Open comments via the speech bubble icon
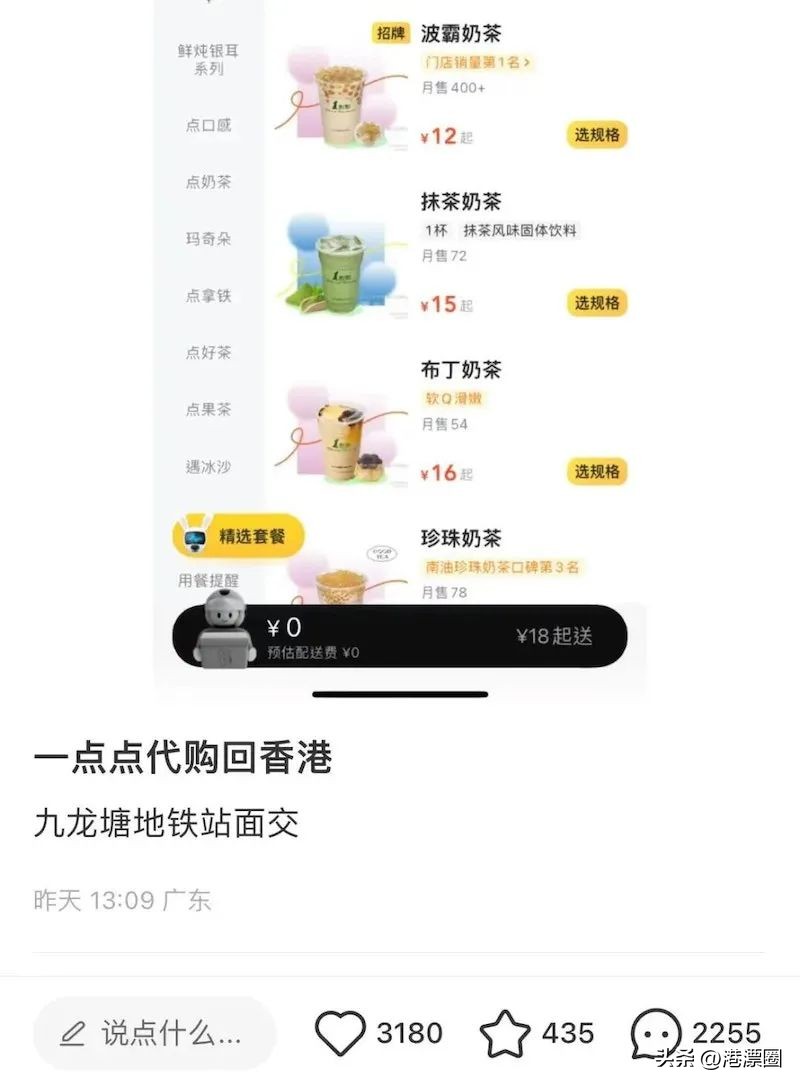The height and width of the screenshot is (1086, 800). (x=655, y=1030)
